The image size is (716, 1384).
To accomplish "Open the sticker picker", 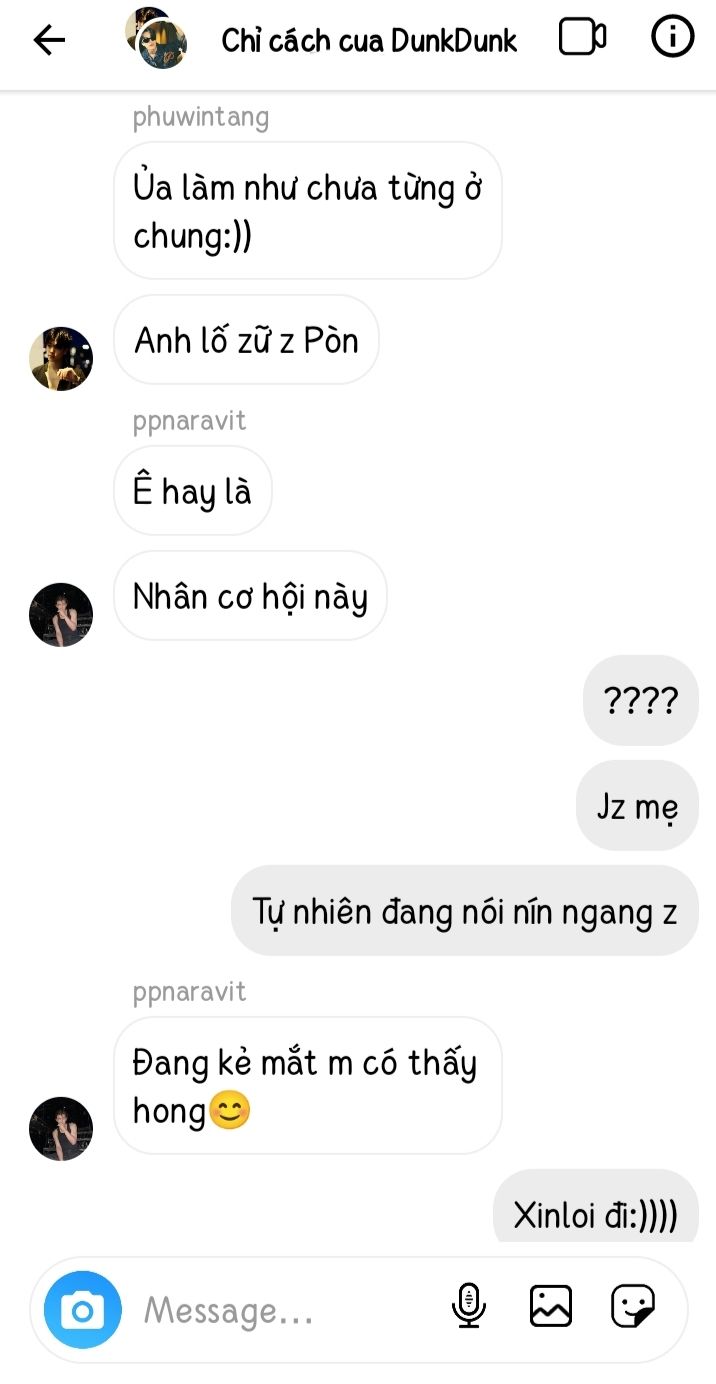I will 632,1306.
